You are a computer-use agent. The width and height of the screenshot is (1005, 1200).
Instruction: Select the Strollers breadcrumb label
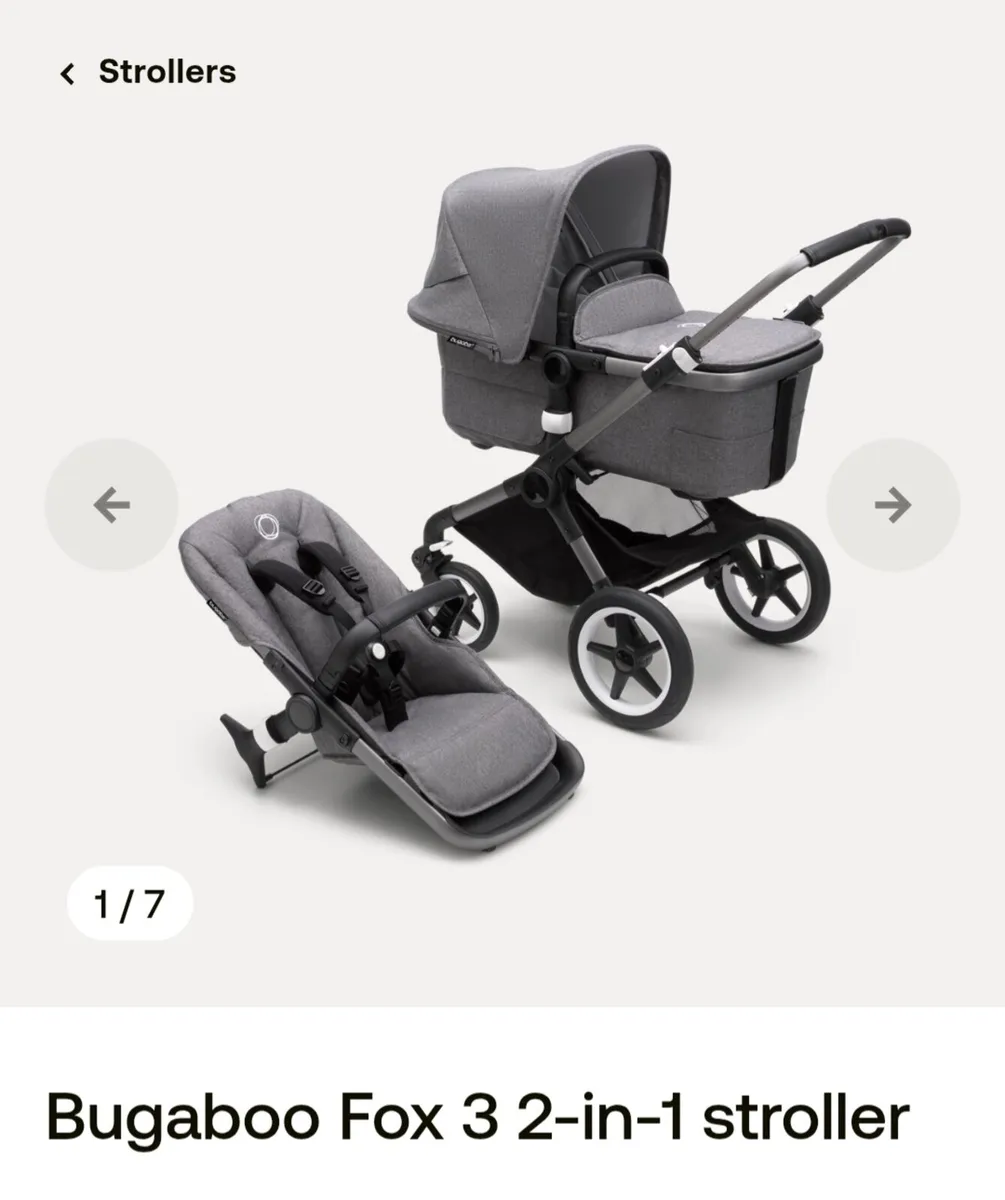point(166,72)
